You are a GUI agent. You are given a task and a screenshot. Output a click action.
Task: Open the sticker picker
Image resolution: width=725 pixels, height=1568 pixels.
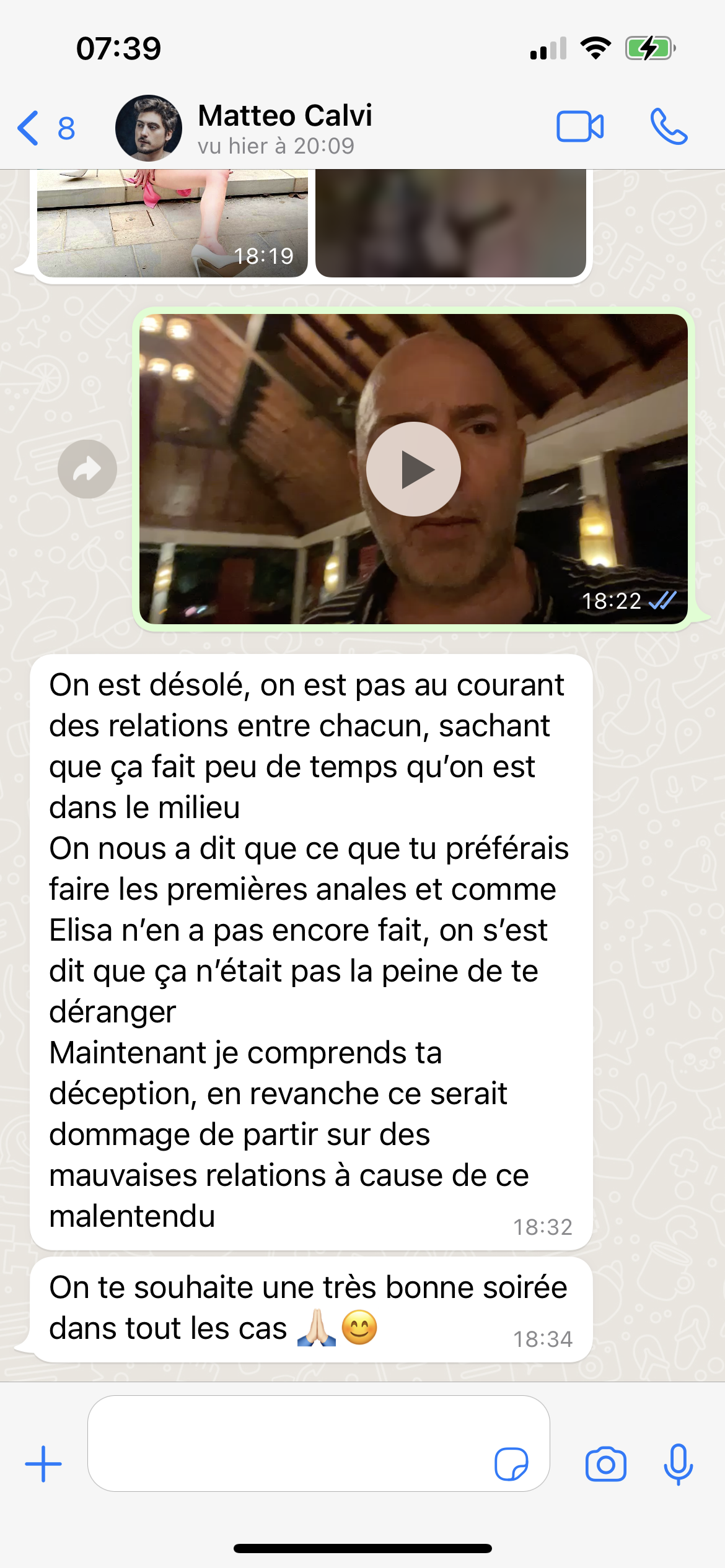511,1465
